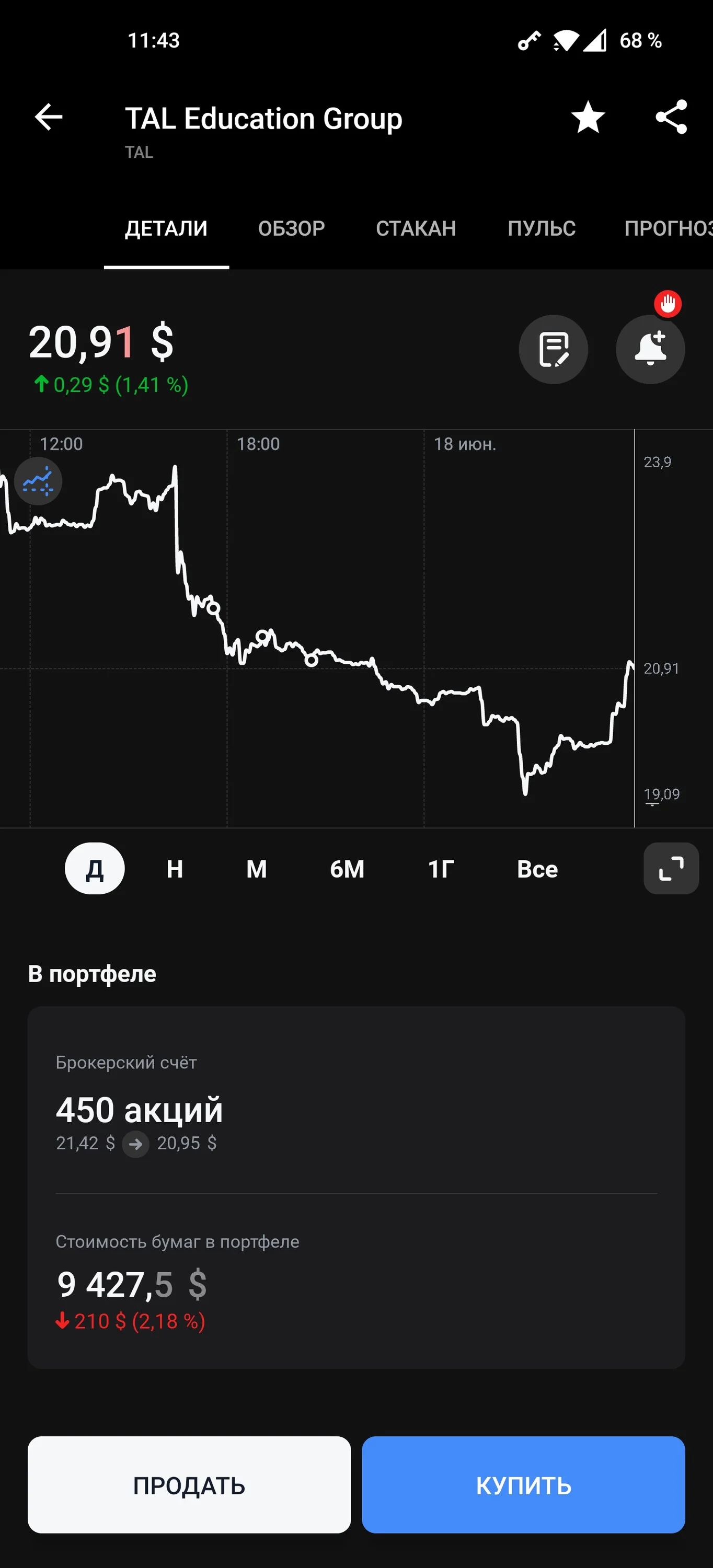713x1568 pixels.
Task: Select the М month chart period
Action: coord(256,869)
